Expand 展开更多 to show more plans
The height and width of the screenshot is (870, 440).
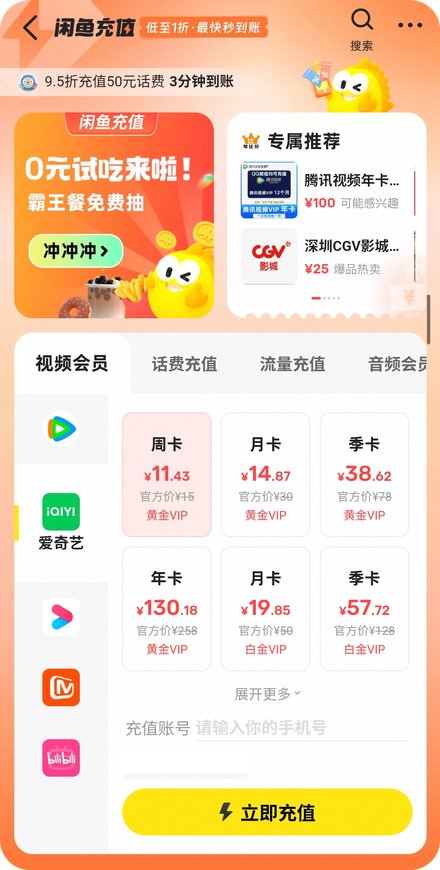[x=267, y=694]
